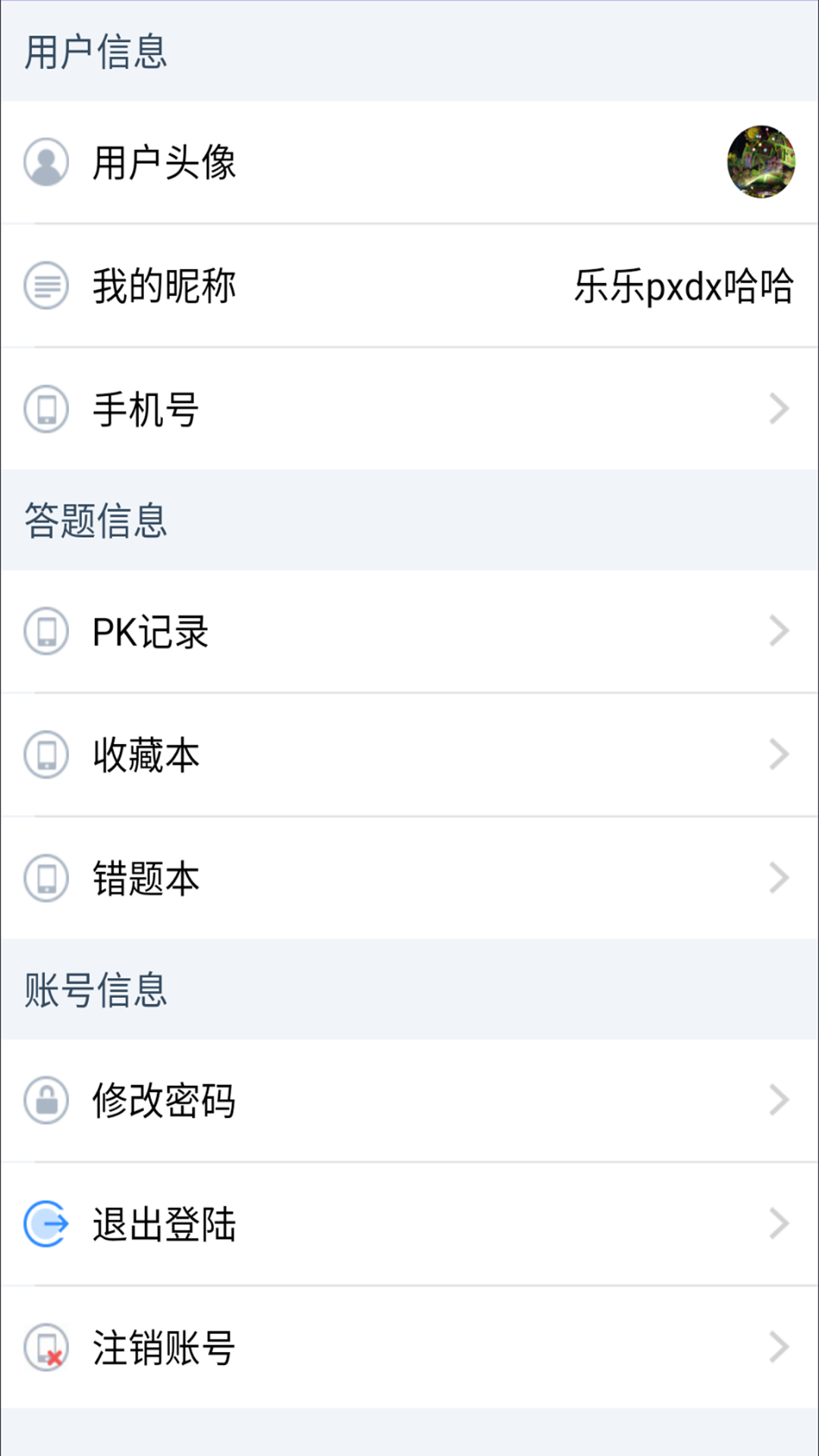Click the 收藏本 collection icon
The height and width of the screenshot is (1456, 819).
(45, 754)
